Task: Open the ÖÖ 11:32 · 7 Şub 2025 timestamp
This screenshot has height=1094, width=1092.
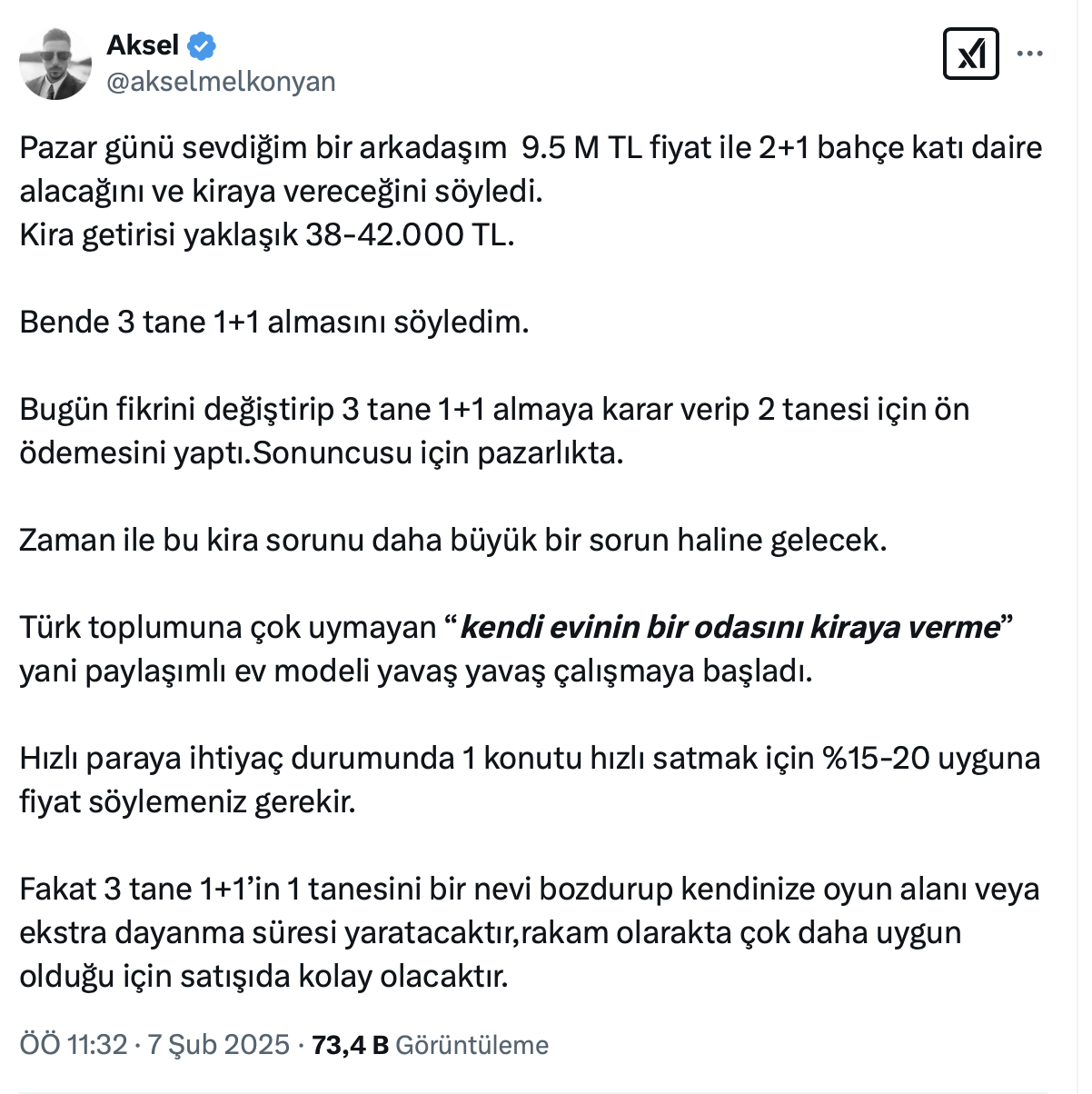Action: coord(154,1045)
